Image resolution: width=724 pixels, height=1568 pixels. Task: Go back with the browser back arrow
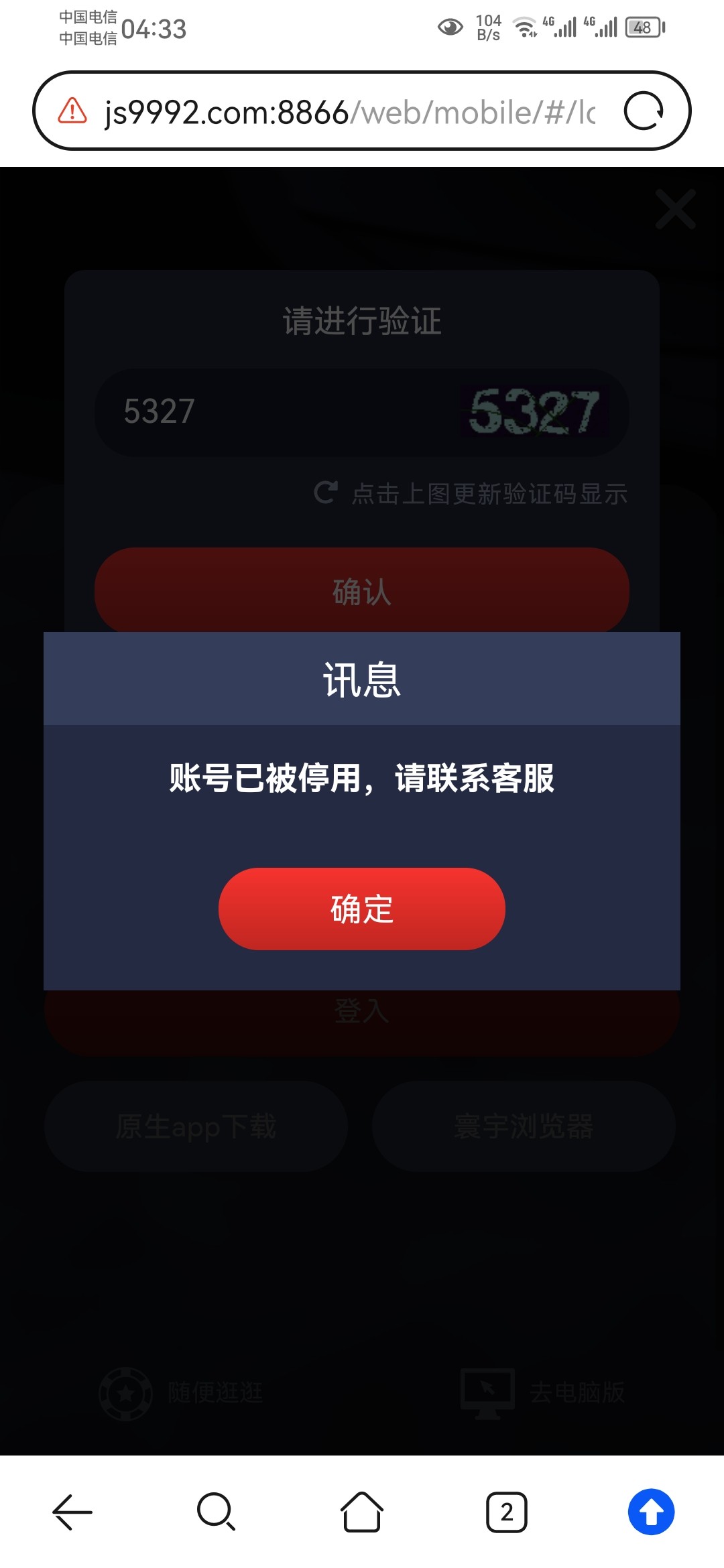tap(72, 1512)
